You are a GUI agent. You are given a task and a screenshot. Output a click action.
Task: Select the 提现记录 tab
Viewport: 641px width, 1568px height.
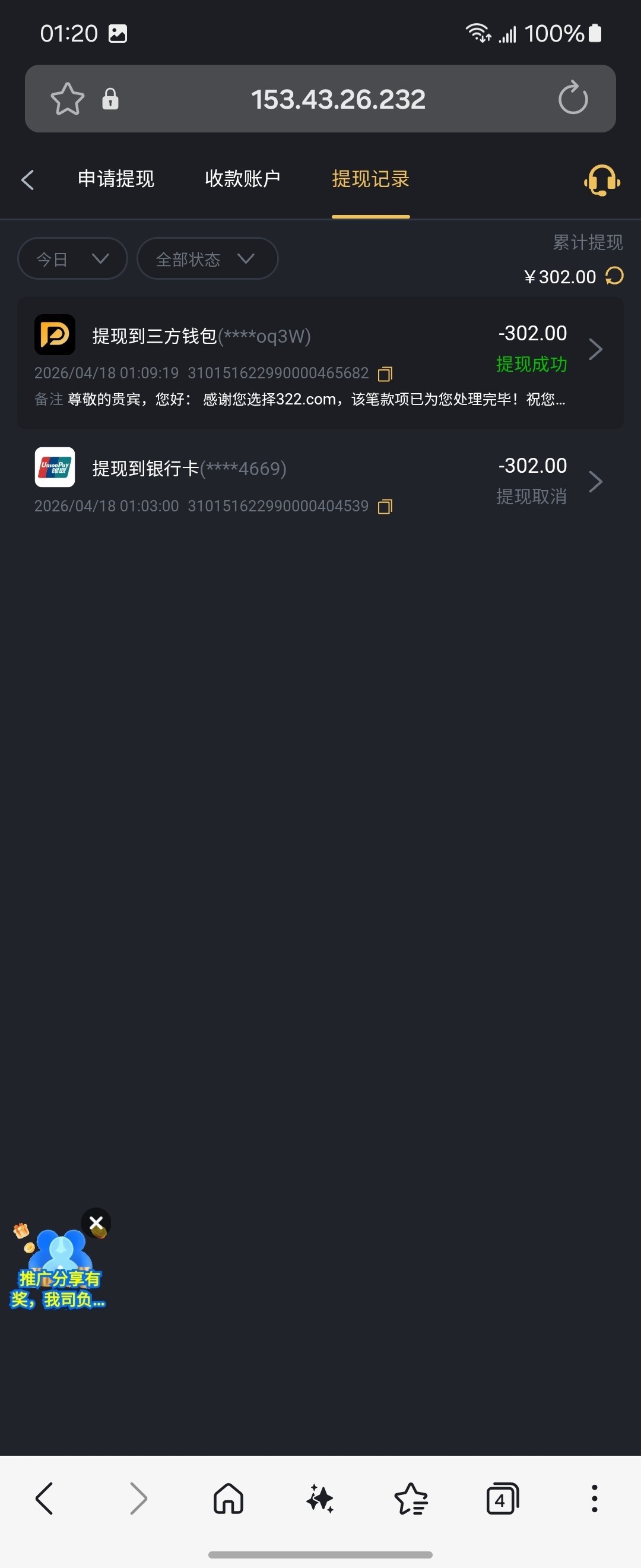coord(370,179)
